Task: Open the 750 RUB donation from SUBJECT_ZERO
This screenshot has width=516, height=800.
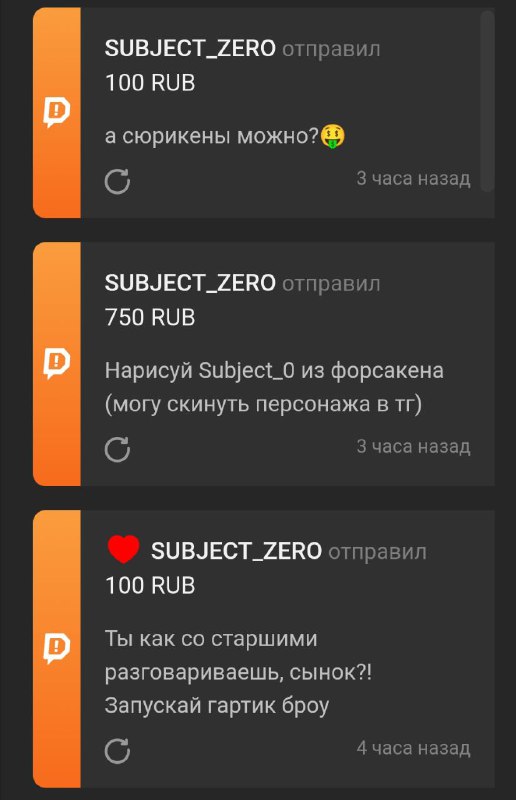Action: 264,364
